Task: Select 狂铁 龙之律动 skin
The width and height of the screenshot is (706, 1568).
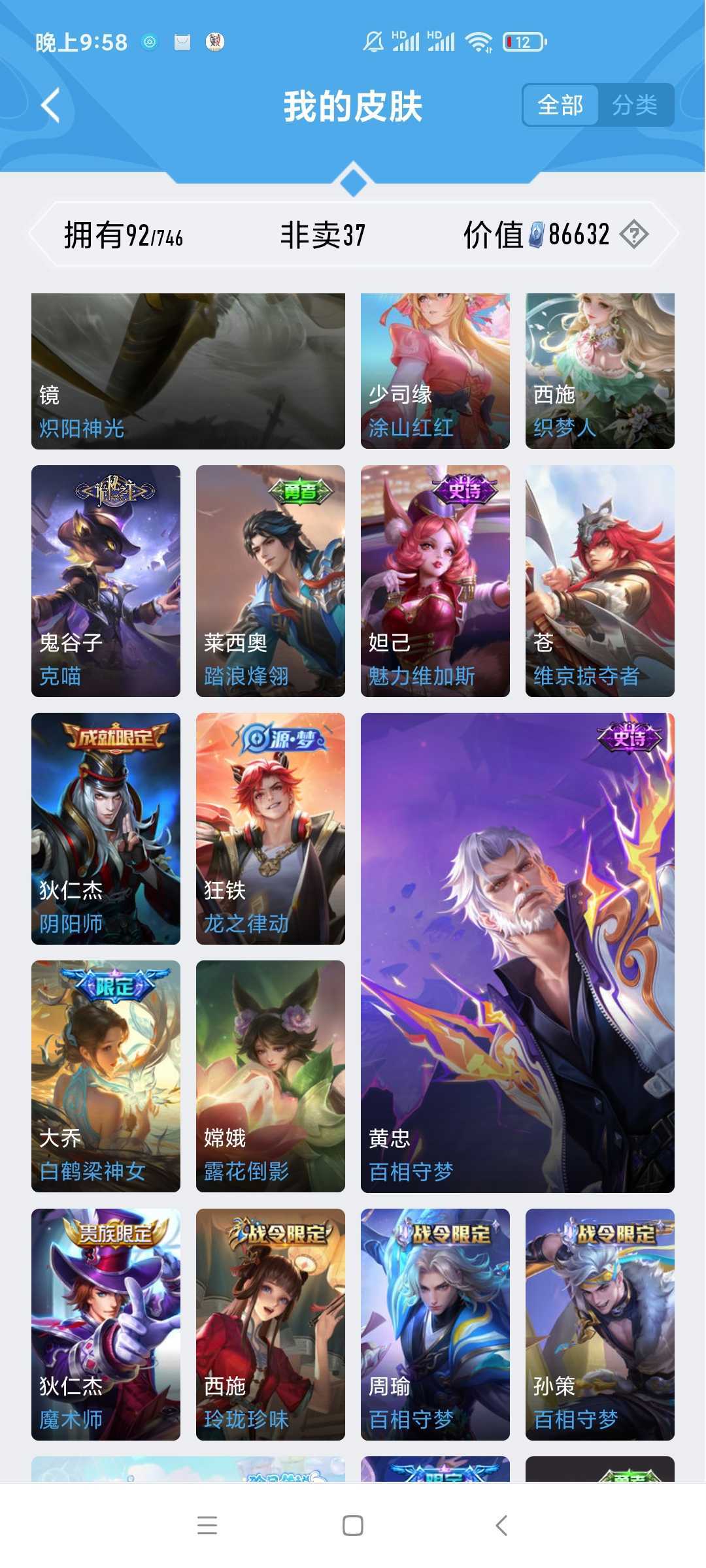Action: coord(270,828)
